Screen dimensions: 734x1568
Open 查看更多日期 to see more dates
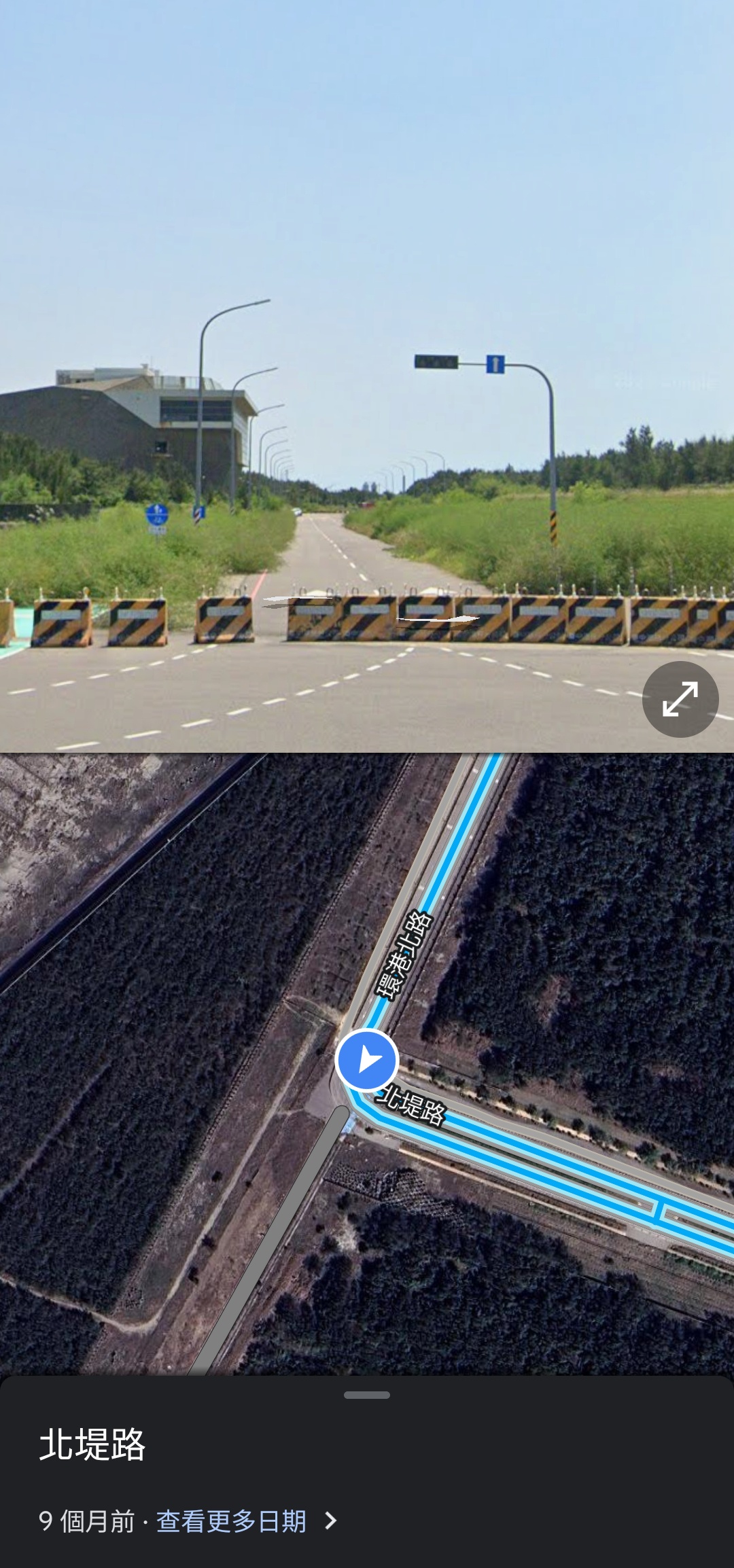(x=231, y=1521)
